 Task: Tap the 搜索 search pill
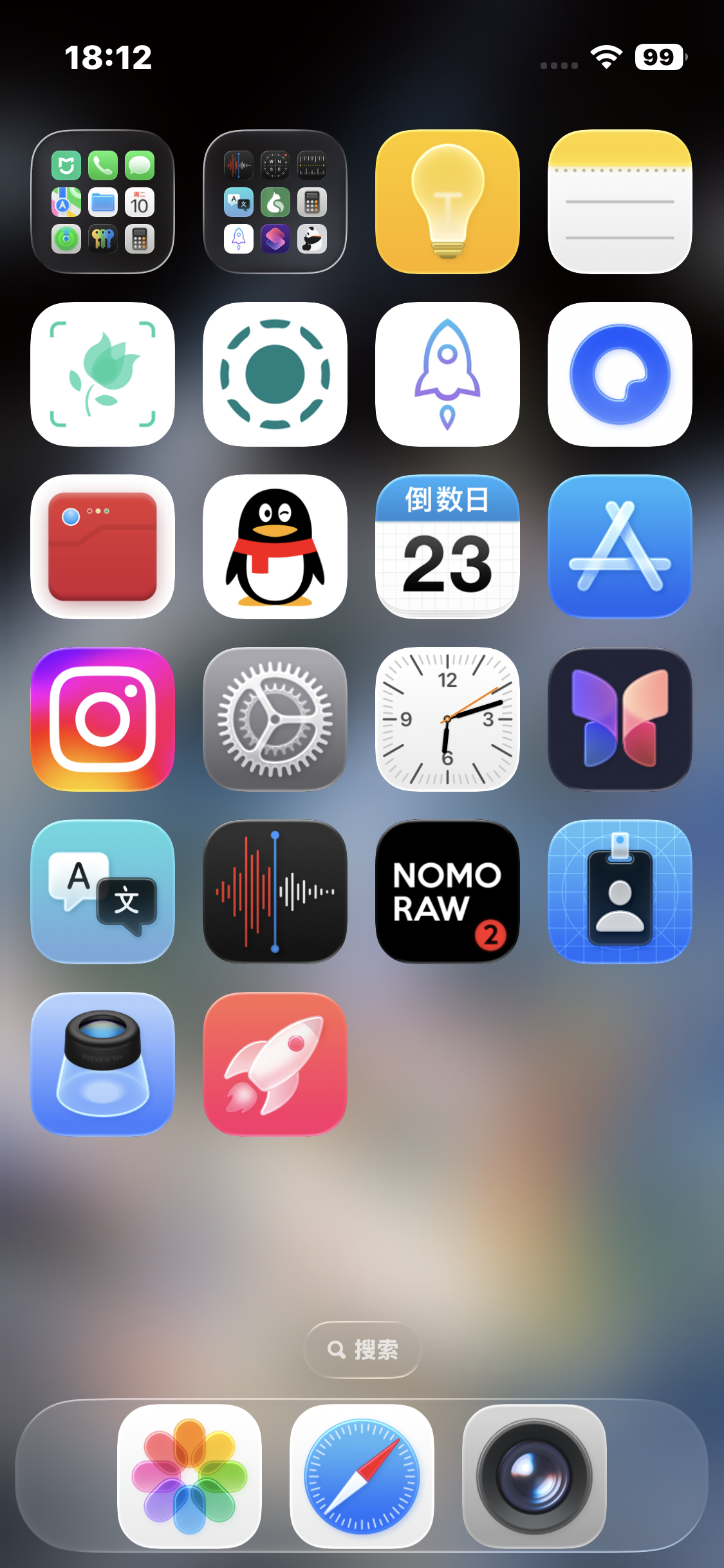pos(362,1349)
